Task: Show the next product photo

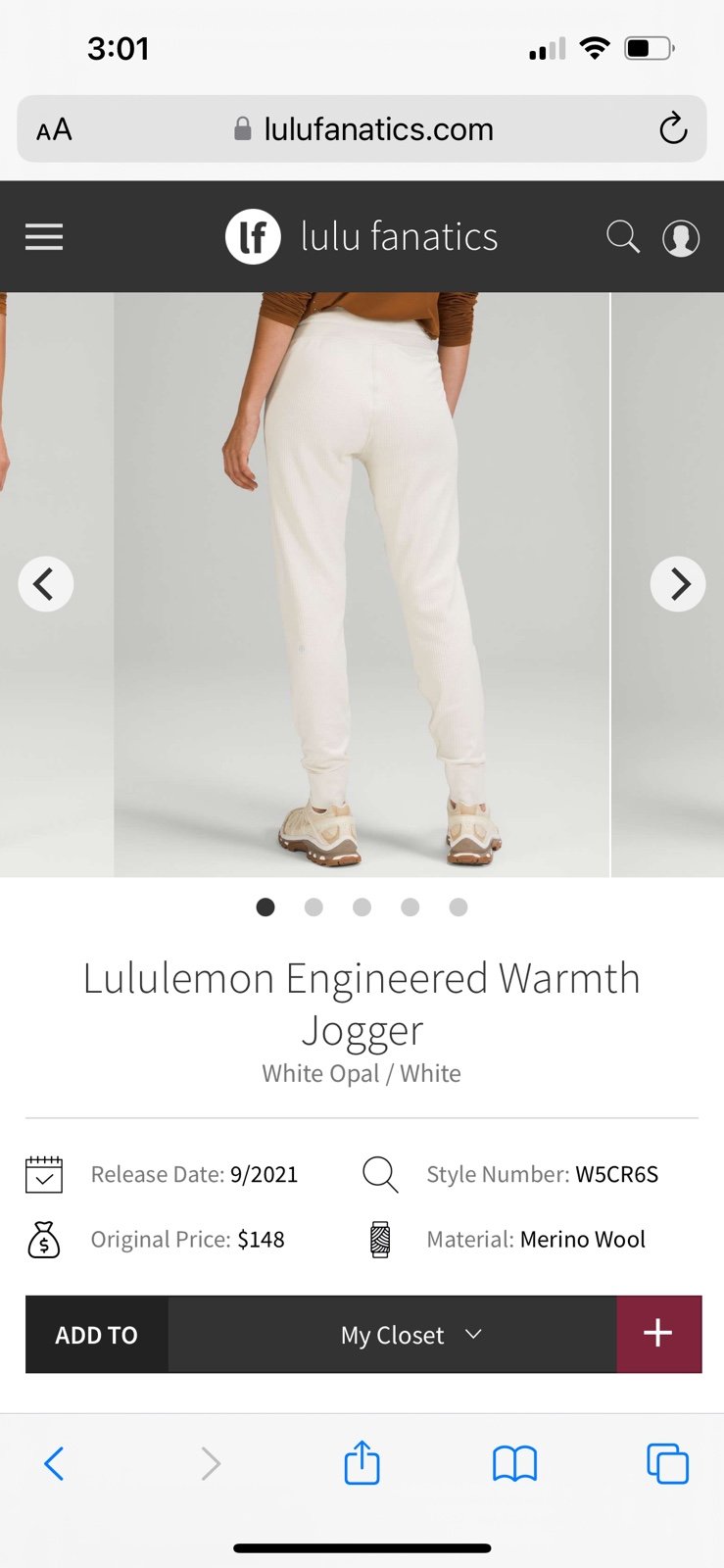Action: point(678,584)
